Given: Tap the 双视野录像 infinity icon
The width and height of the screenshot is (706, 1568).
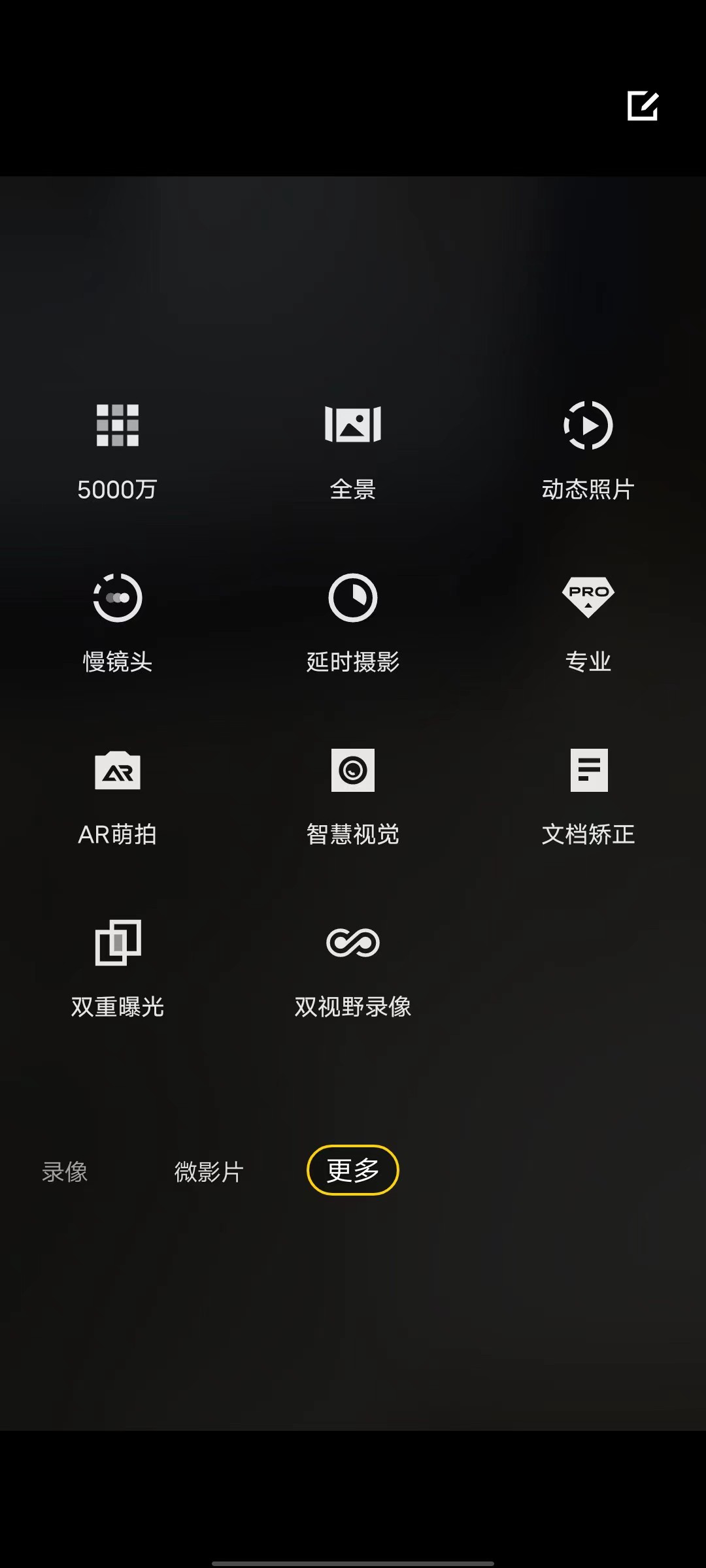Looking at the screenshot, I should point(353,943).
